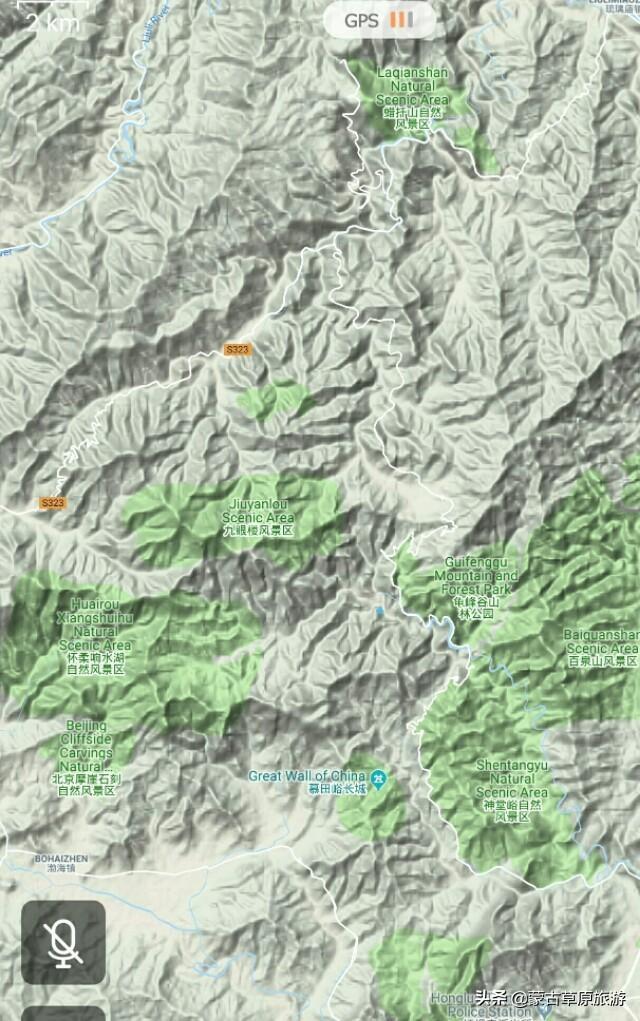Tap the GPS signal indicator pill
Screen dimensions: 640x1021
(x=380, y=20)
